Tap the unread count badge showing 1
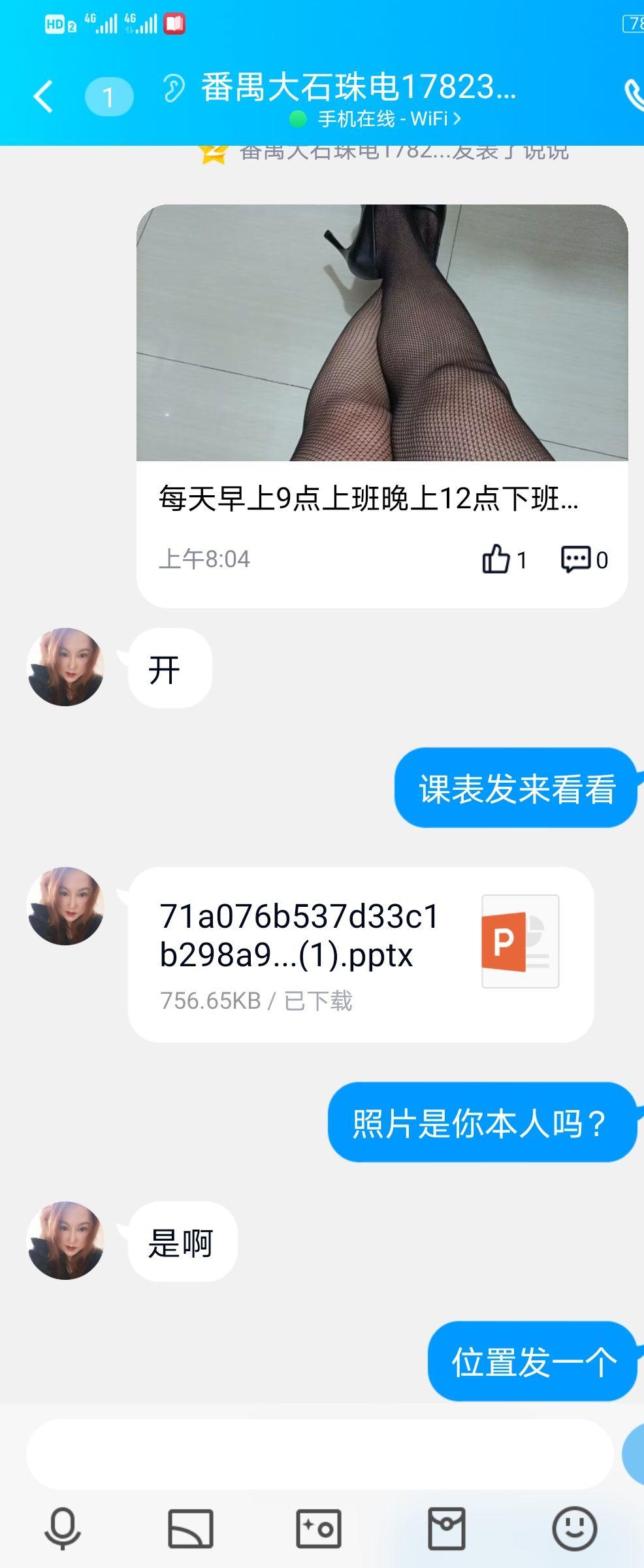 pos(108,96)
